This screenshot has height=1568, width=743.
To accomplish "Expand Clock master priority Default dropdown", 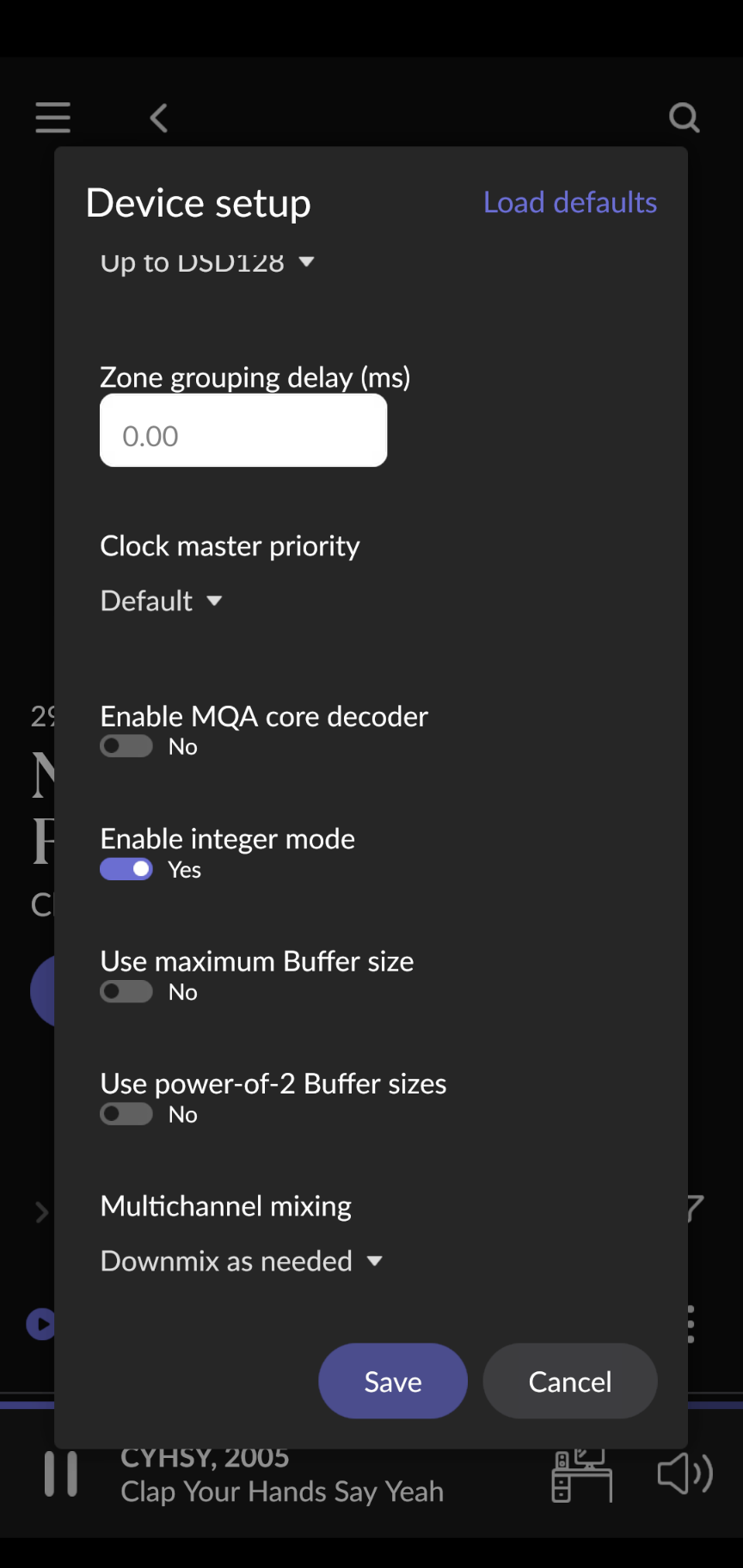I will click(162, 601).
